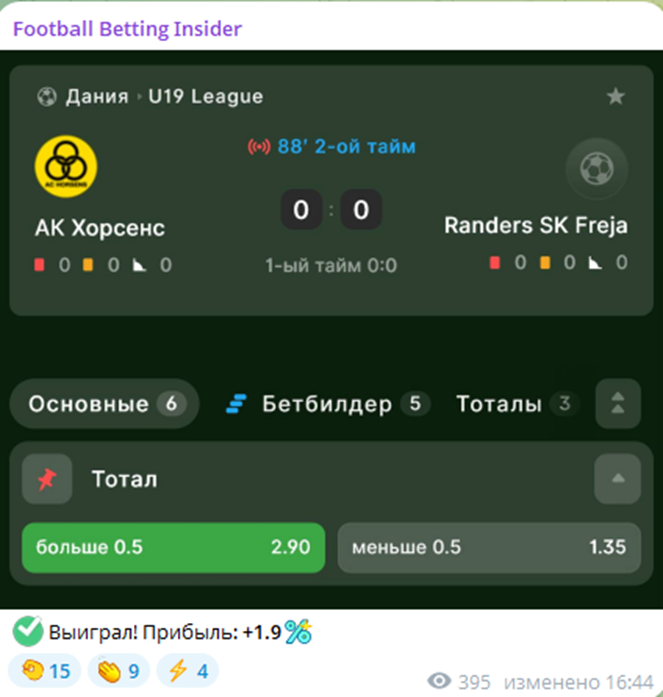Image resolution: width=663 pixels, height=697 pixels.
Task: React with the clapping hands emoji
Action: click(119, 670)
